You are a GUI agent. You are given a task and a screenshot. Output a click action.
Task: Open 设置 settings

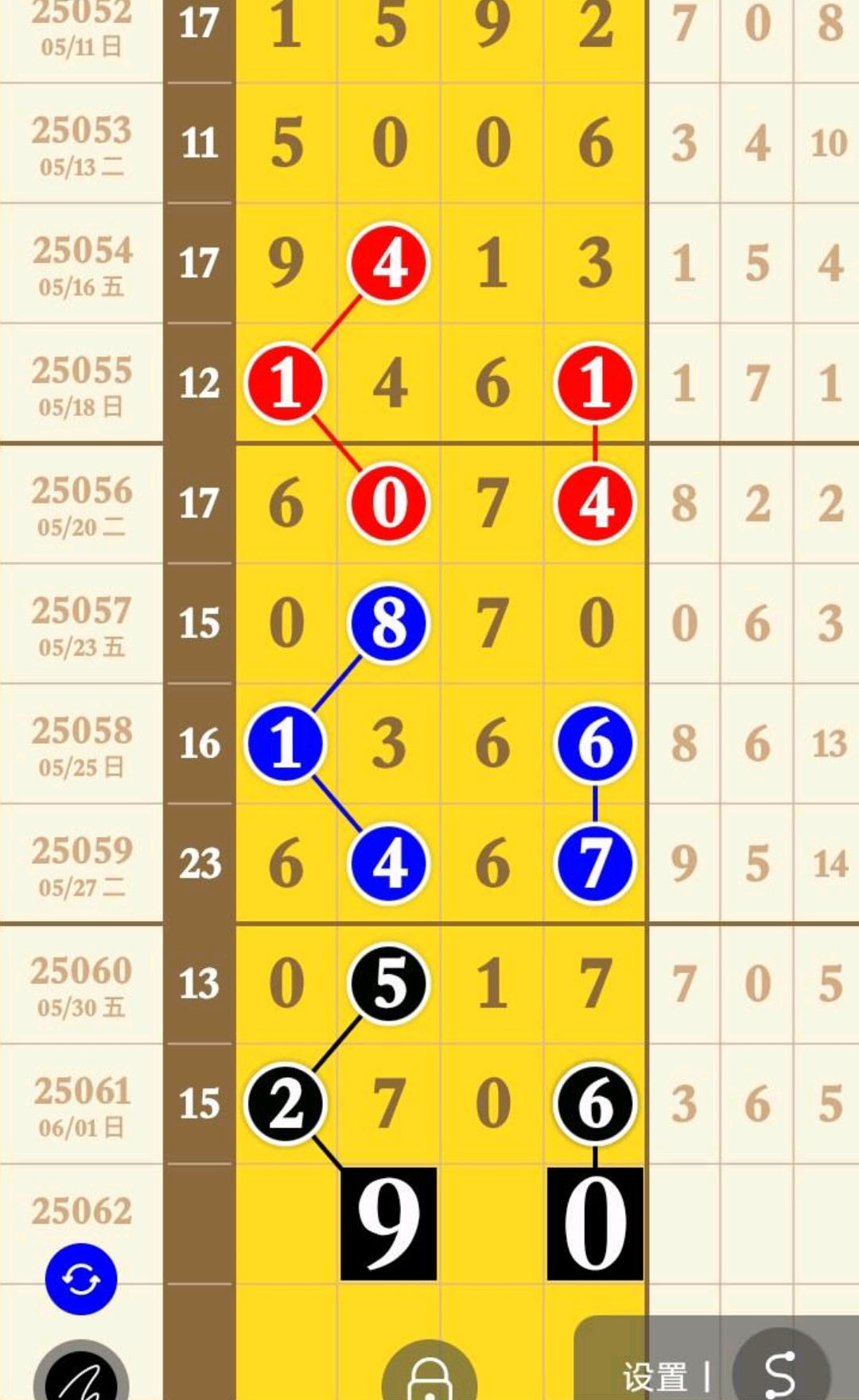click(x=655, y=1376)
